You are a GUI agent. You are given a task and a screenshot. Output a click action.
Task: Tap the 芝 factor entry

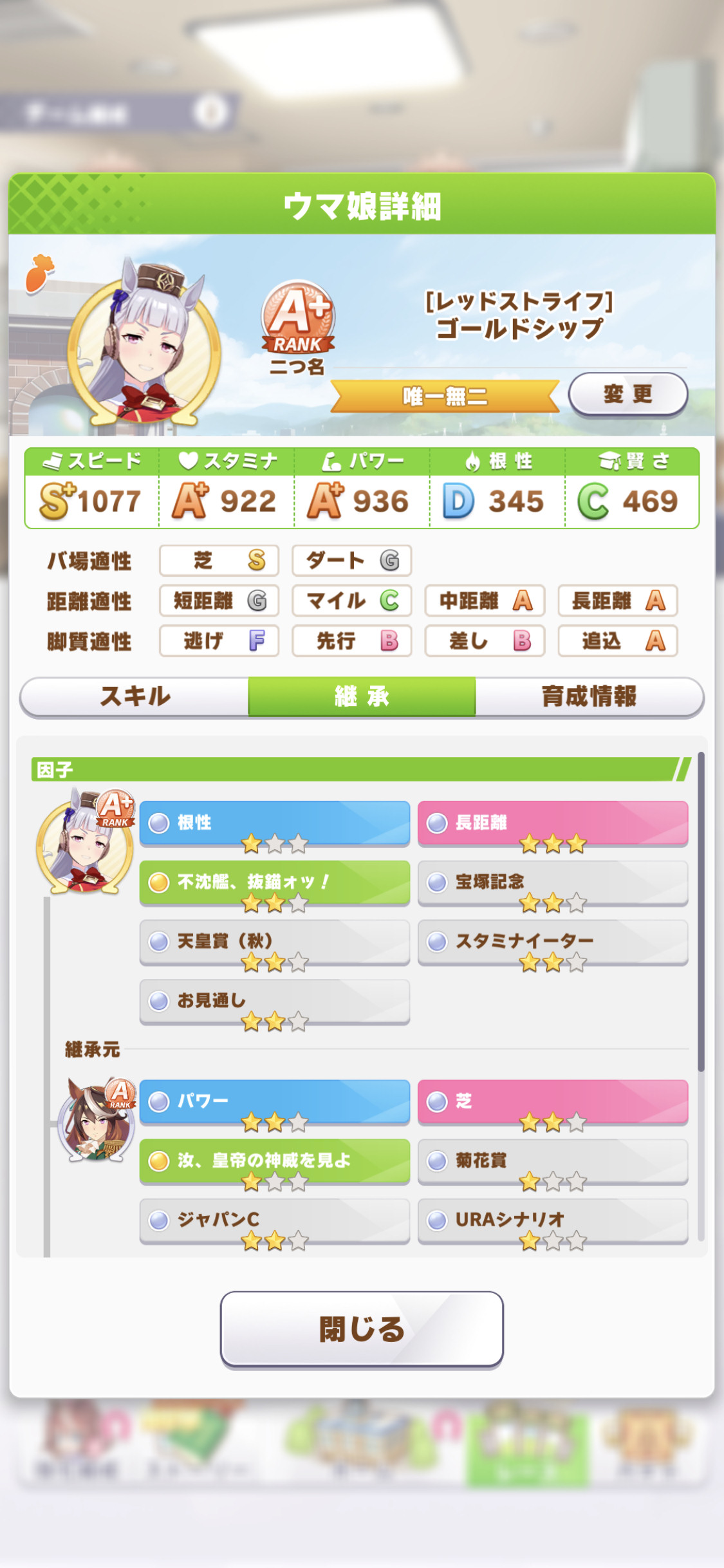[x=553, y=1101]
